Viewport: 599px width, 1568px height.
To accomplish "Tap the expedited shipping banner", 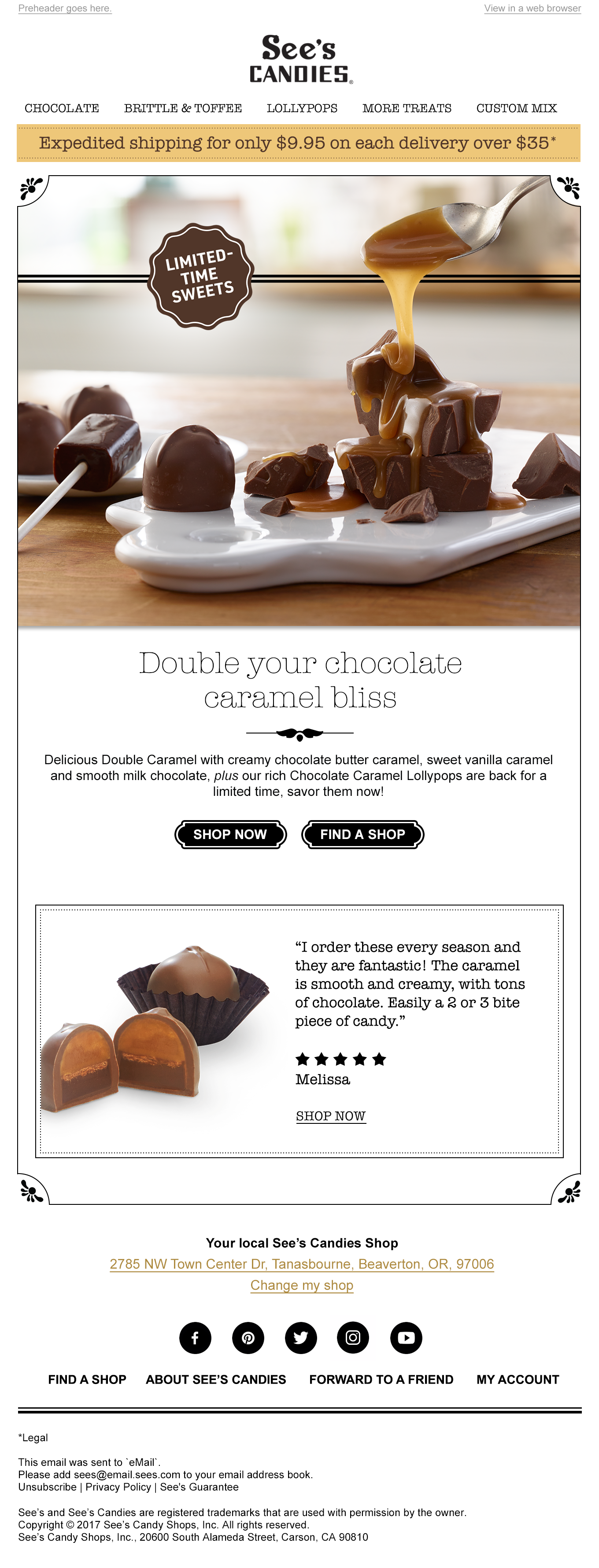I will click(298, 143).
